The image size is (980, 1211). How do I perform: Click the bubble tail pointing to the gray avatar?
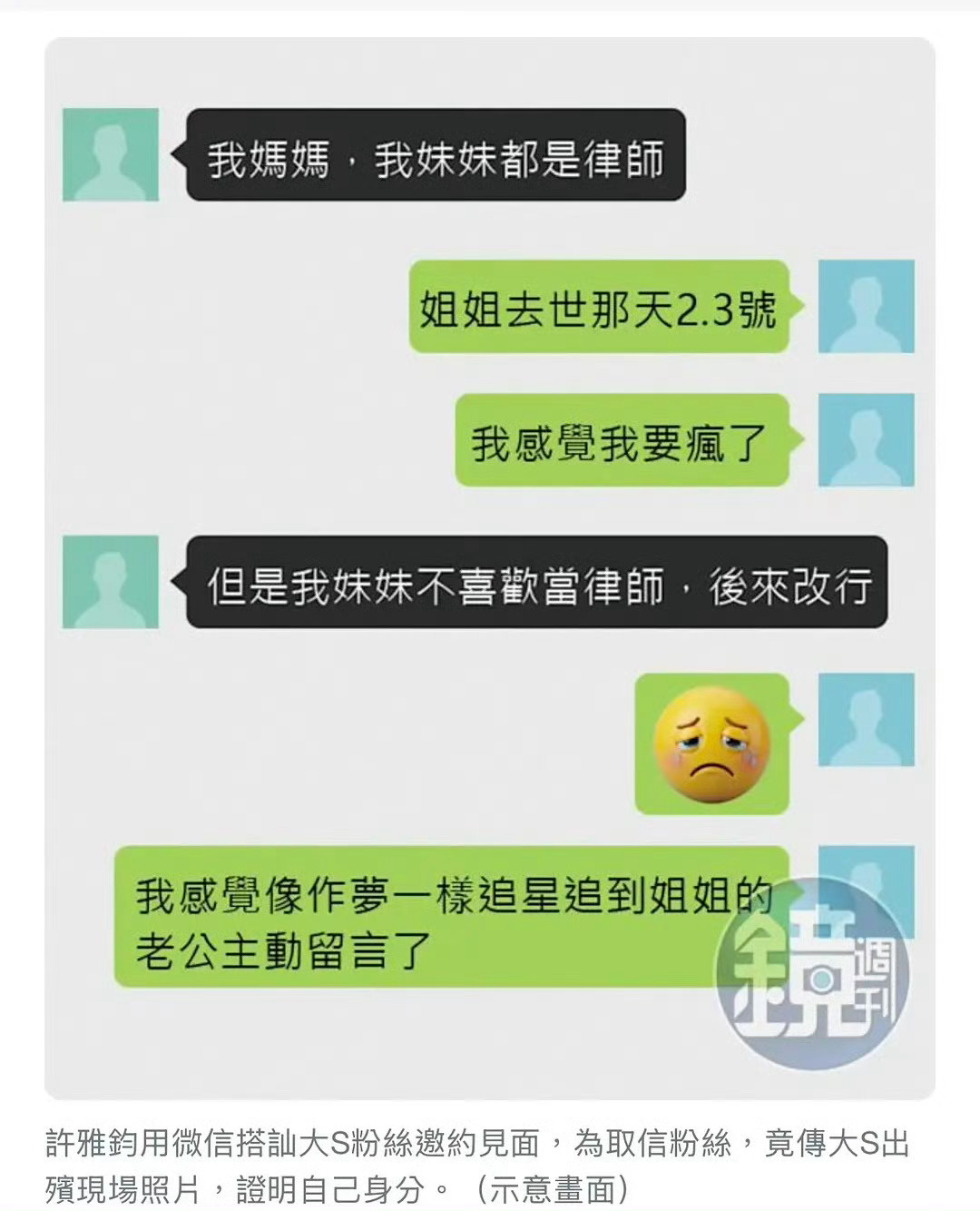tap(178, 154)
